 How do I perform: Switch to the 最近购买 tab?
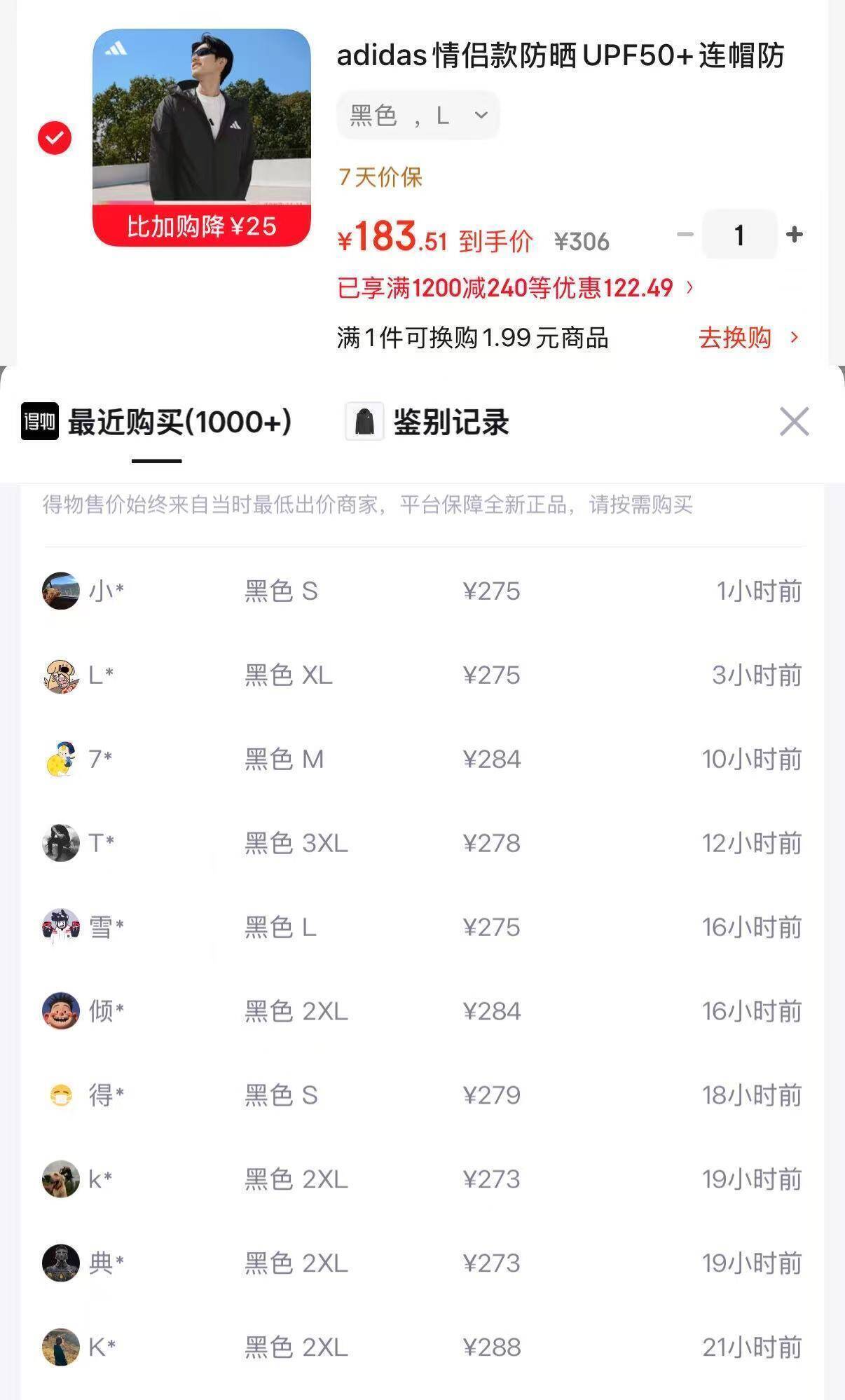click(157, 423)
